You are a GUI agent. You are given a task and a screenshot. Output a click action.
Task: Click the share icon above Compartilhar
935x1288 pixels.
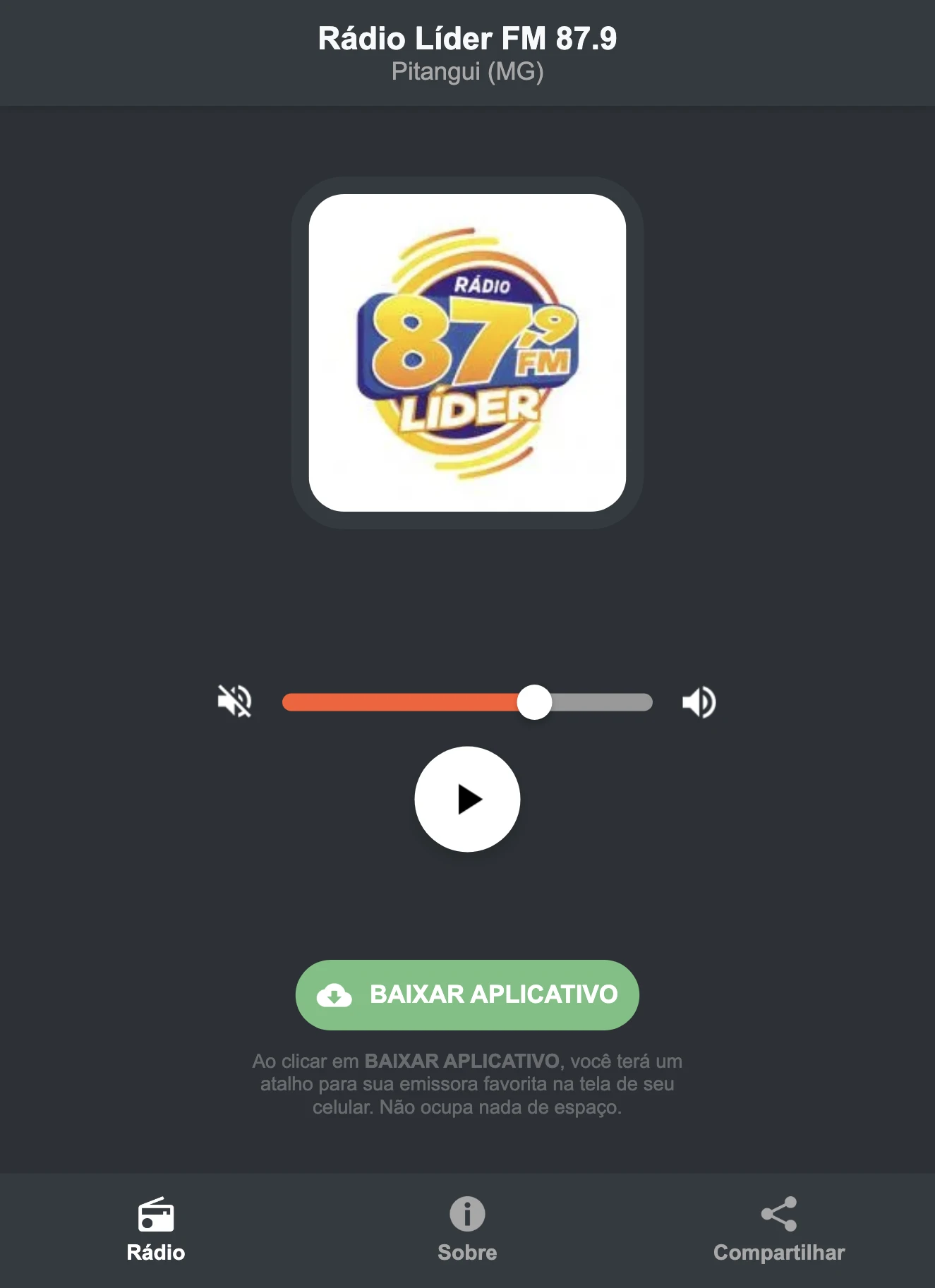tap(778, 1209)
